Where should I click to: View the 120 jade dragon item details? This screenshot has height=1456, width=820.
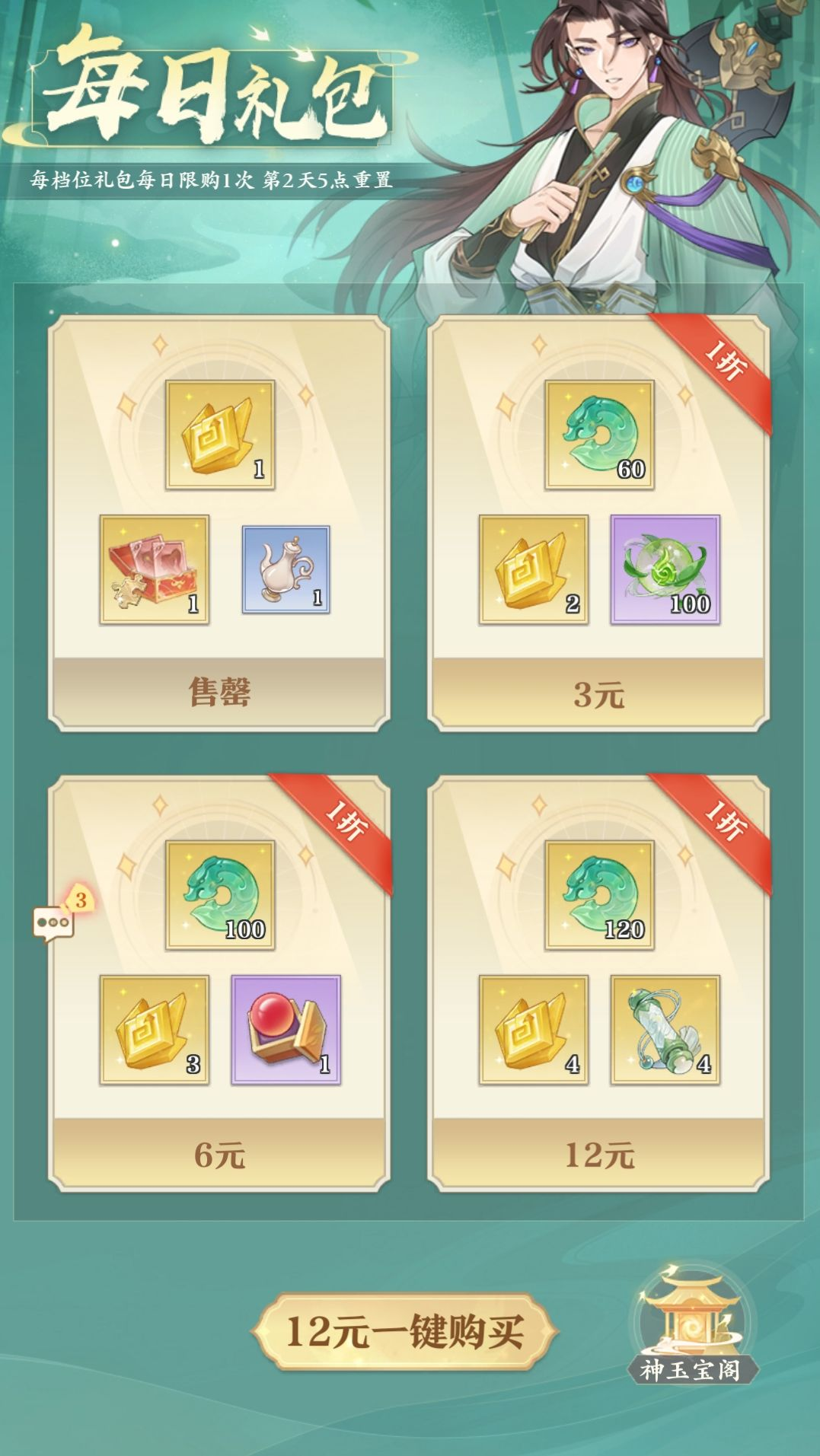click(x=599, y=895)
